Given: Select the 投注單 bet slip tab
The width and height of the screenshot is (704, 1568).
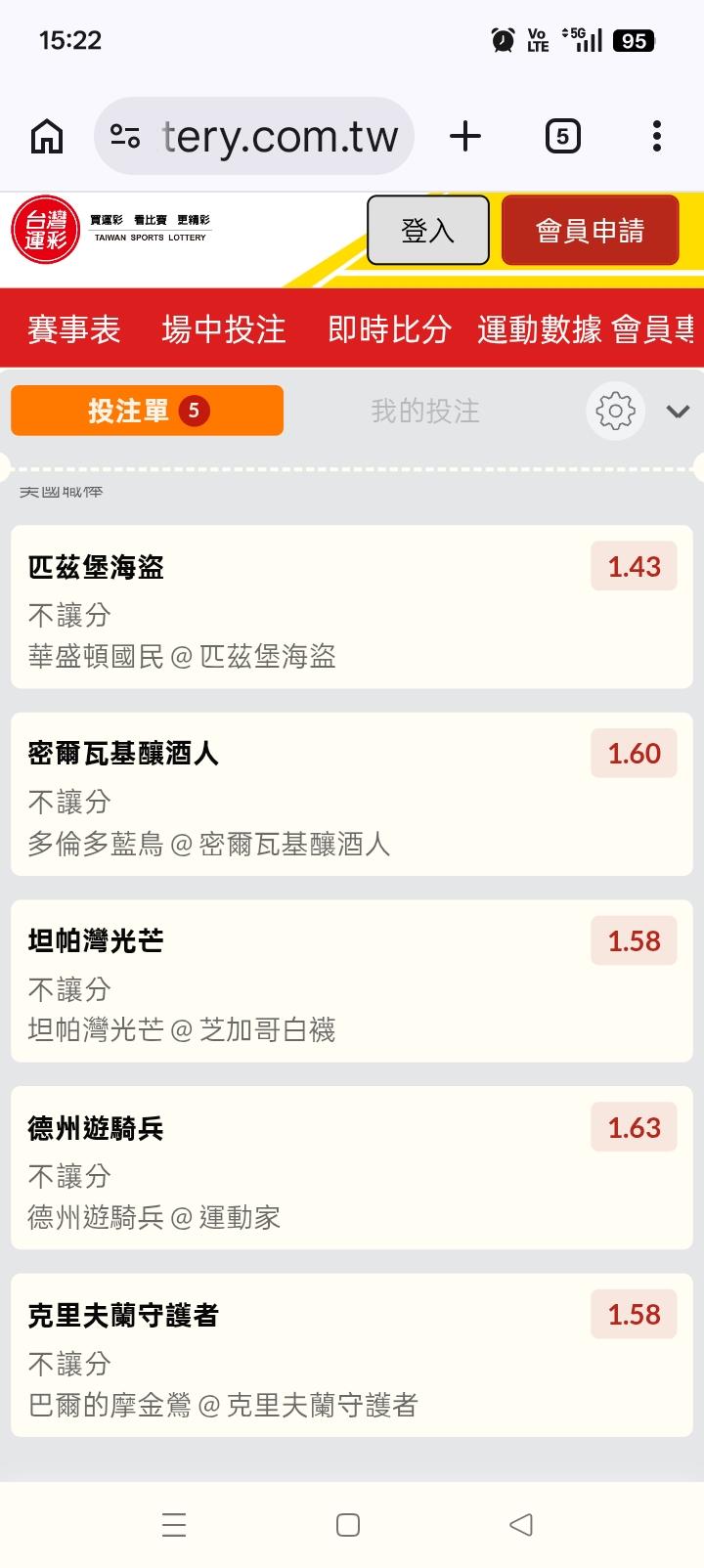Looking at the screenshot, I should (x=147, y=411).
